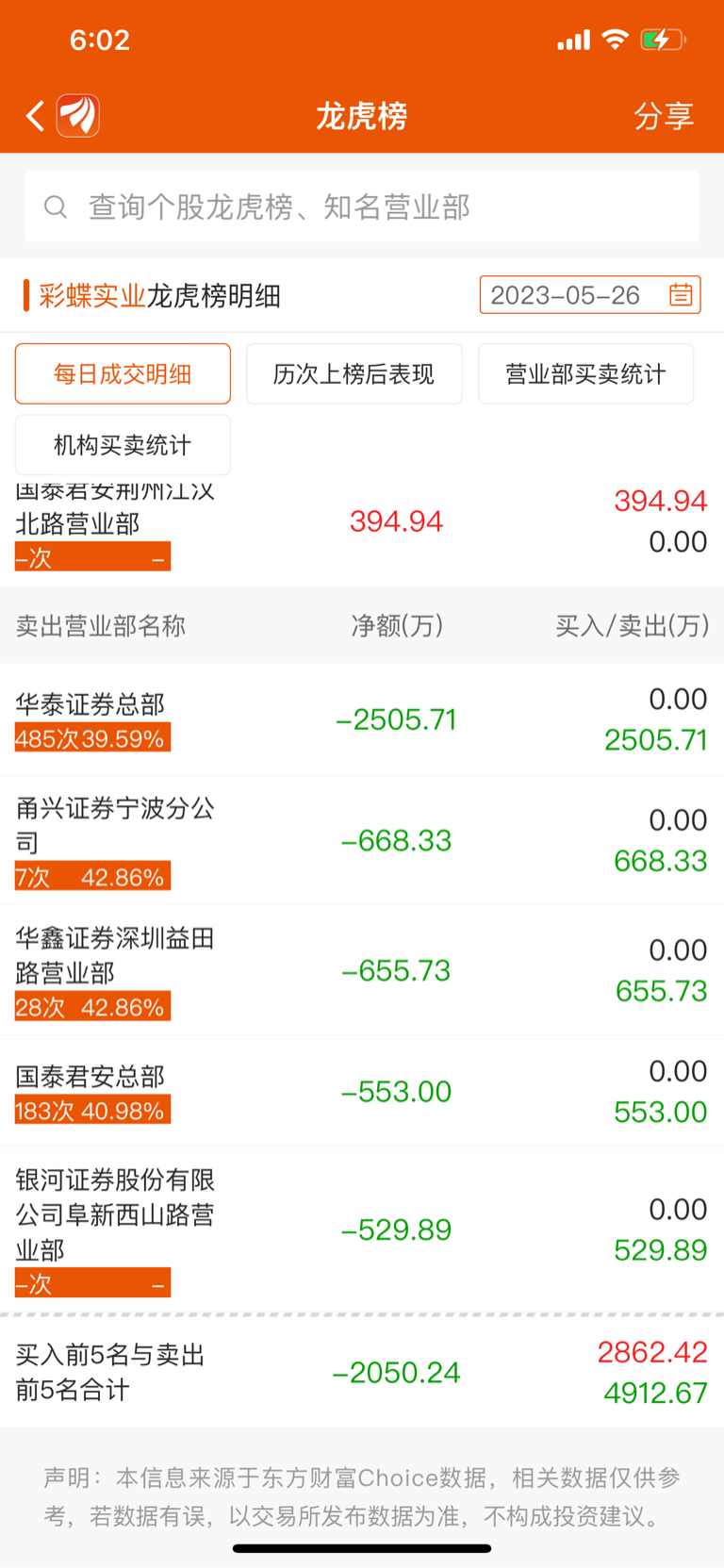
Task: Switch to 历次上榜后表现 tab
Action: point(354,373)
